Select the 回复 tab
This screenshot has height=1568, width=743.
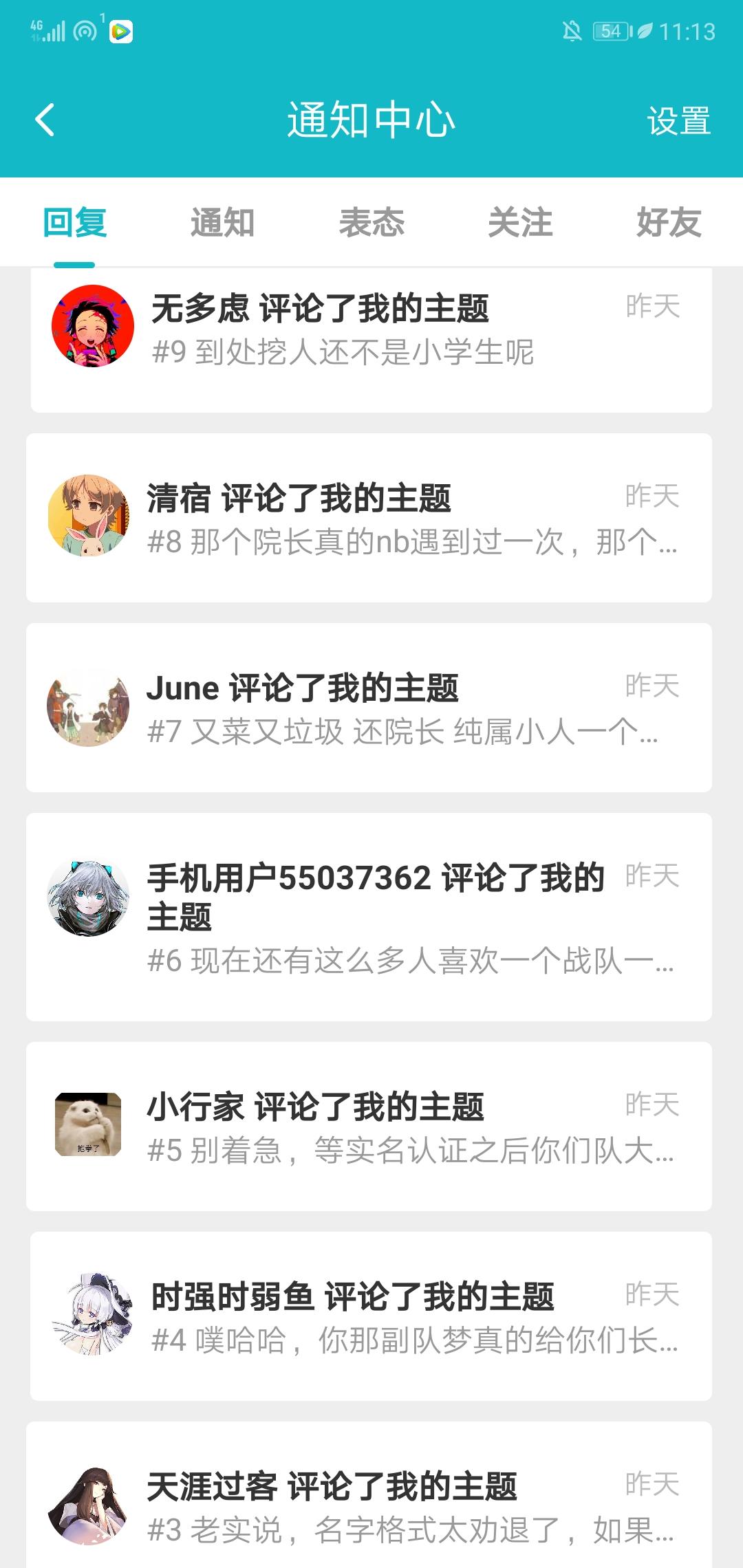tap(74, 223)
